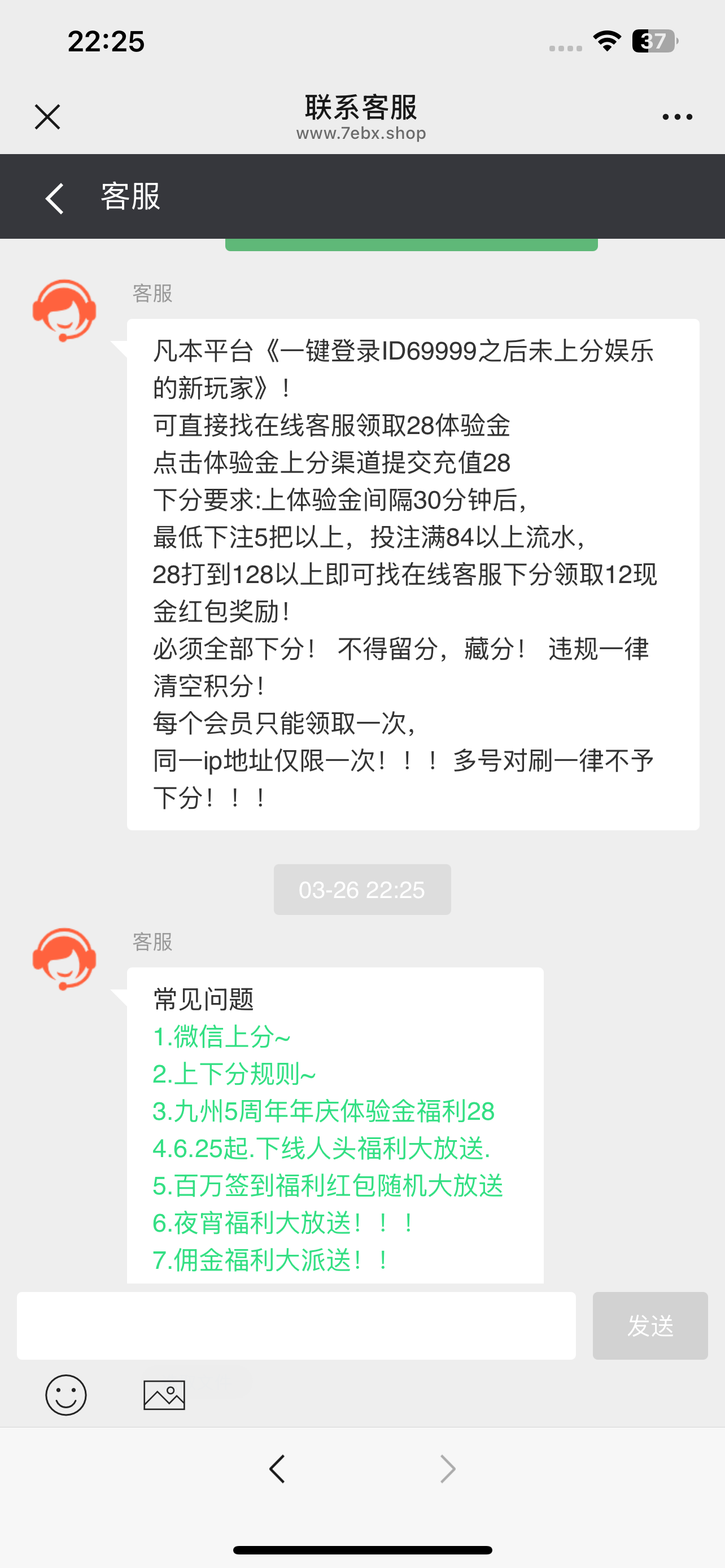
Task: Close the 联系客服 webview page
Action: point(47,116)
